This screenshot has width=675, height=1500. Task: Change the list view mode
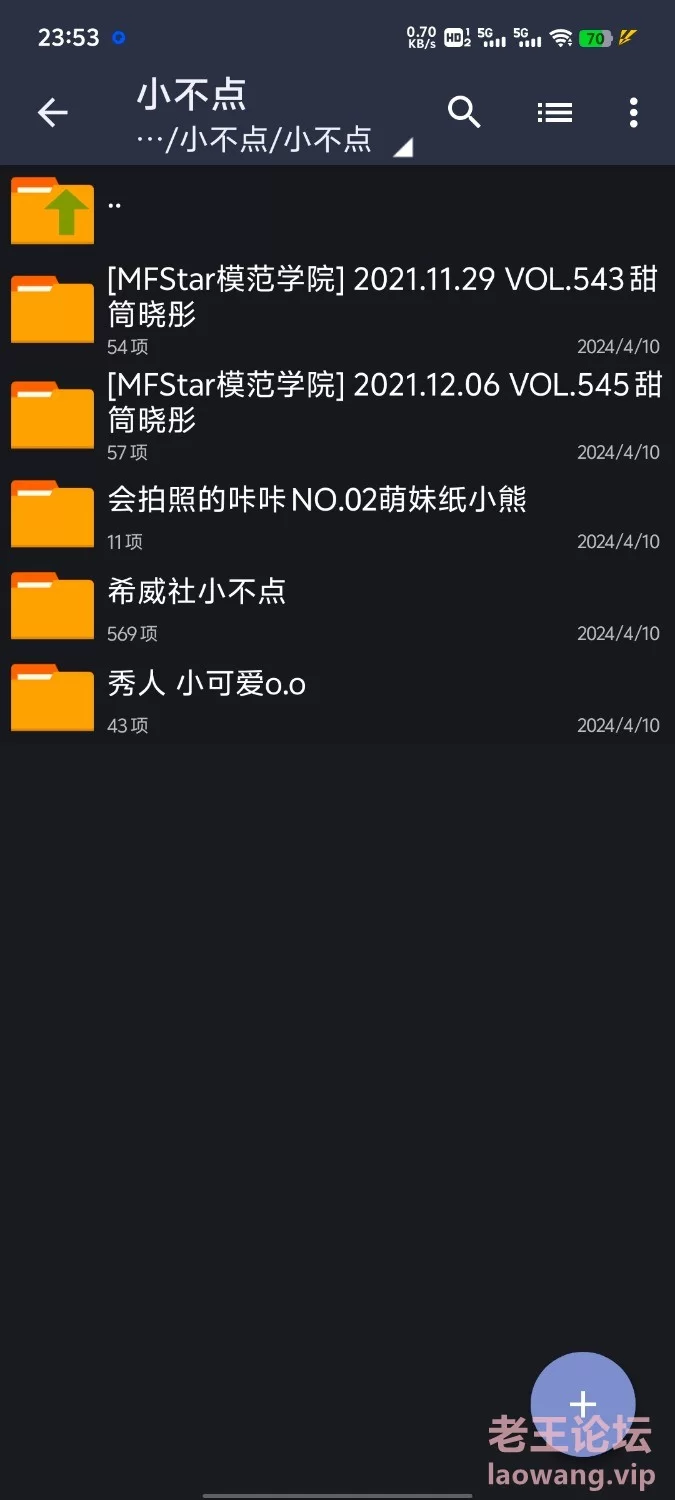pos(554,112)
